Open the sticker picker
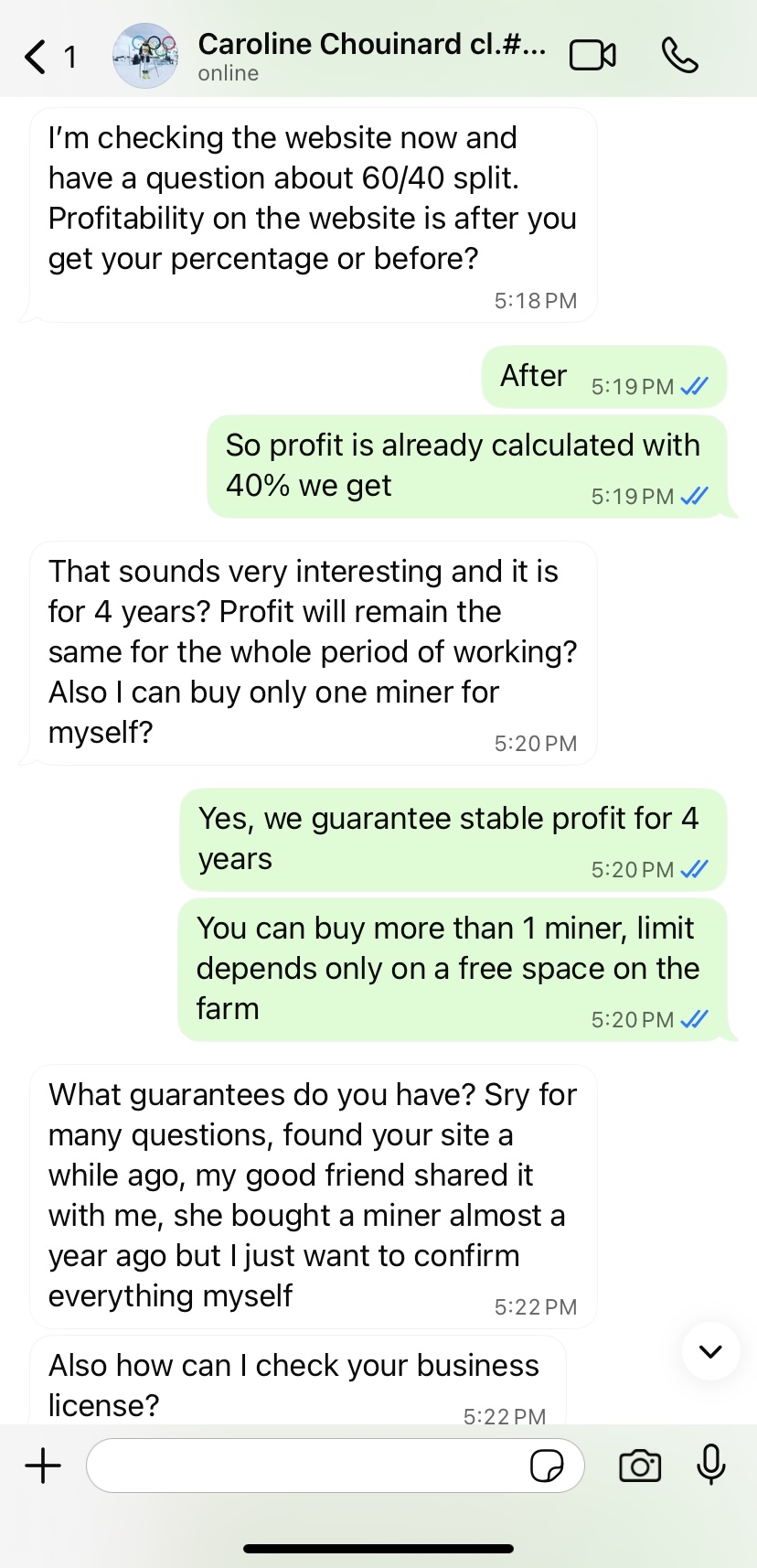This screenshot has height=1568, width=757. (547, 1466)
